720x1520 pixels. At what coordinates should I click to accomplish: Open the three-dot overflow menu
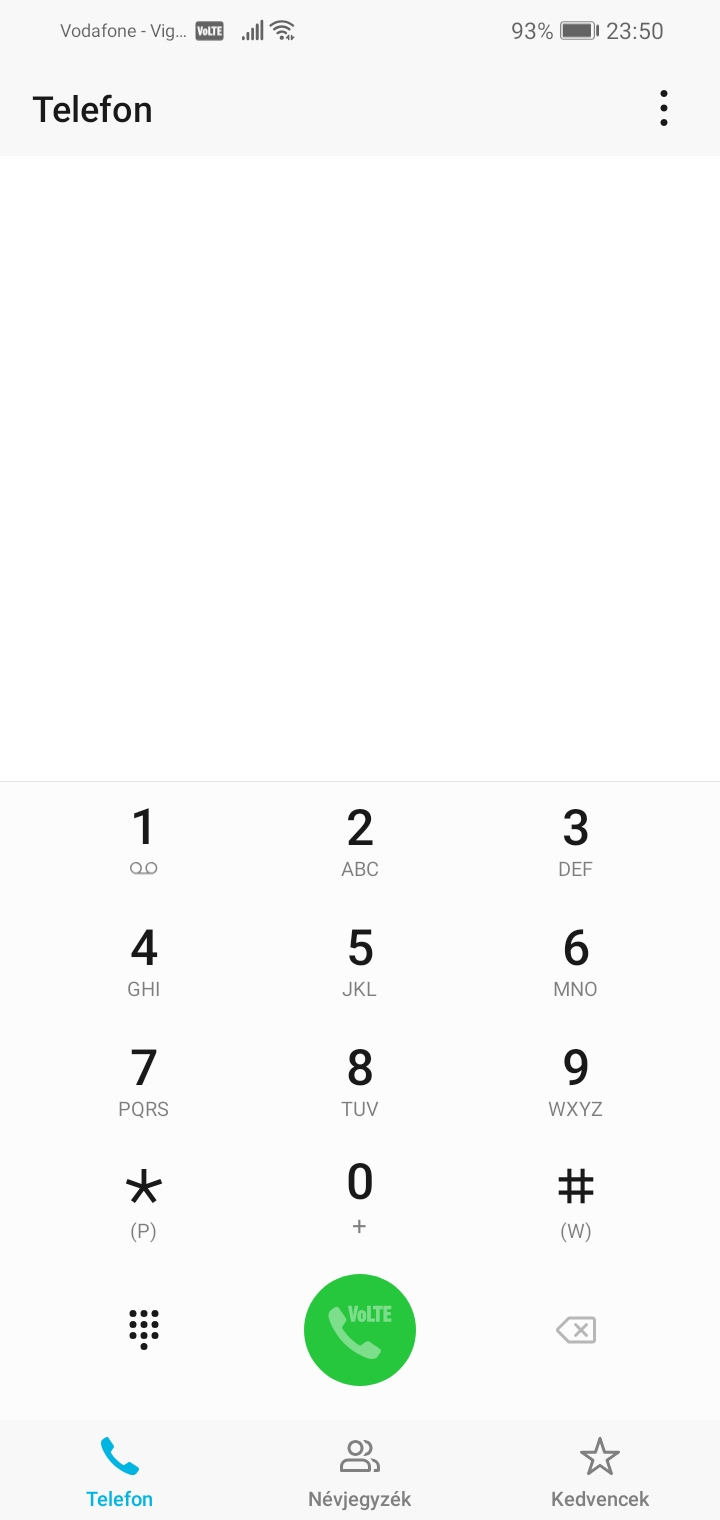(x=663, y=108)
